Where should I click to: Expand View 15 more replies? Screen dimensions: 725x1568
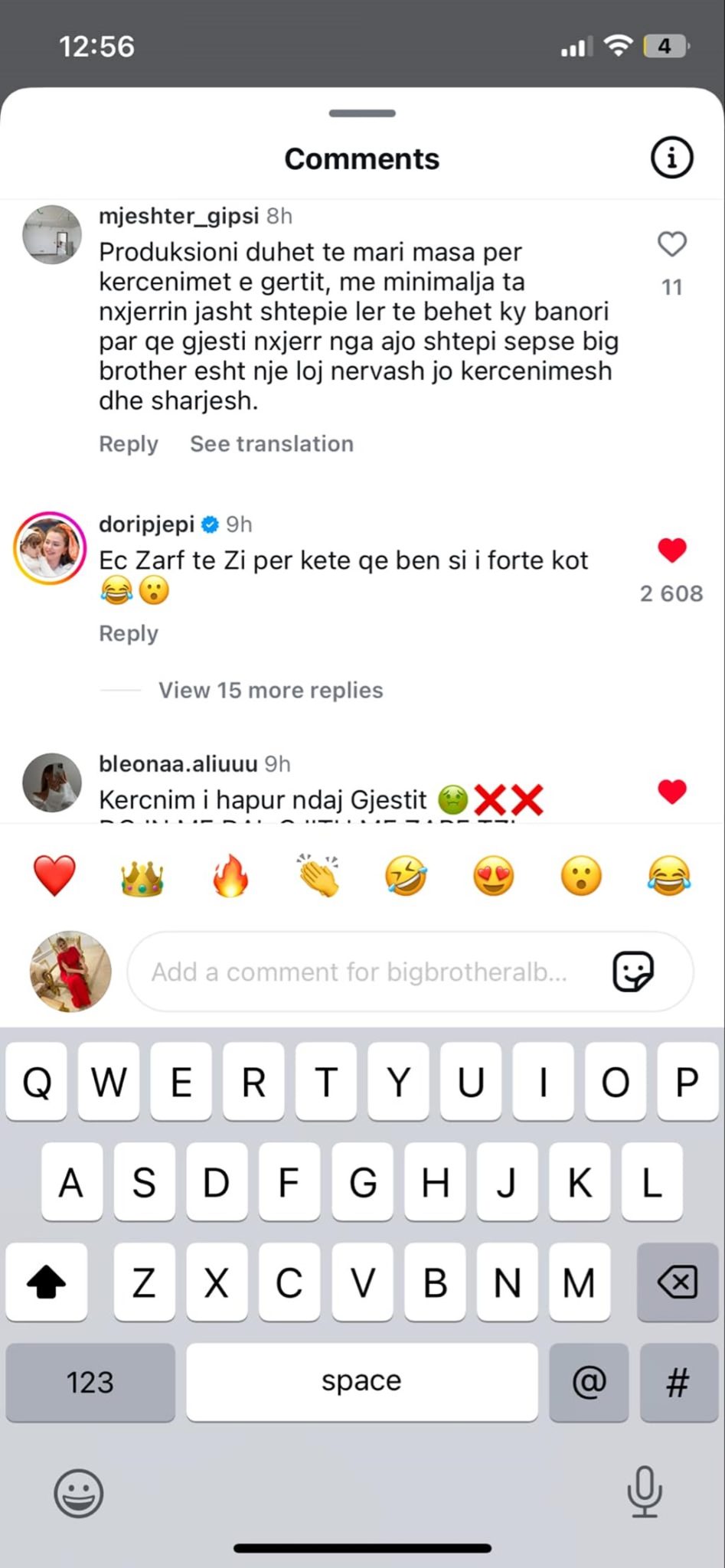coord(270,691)
